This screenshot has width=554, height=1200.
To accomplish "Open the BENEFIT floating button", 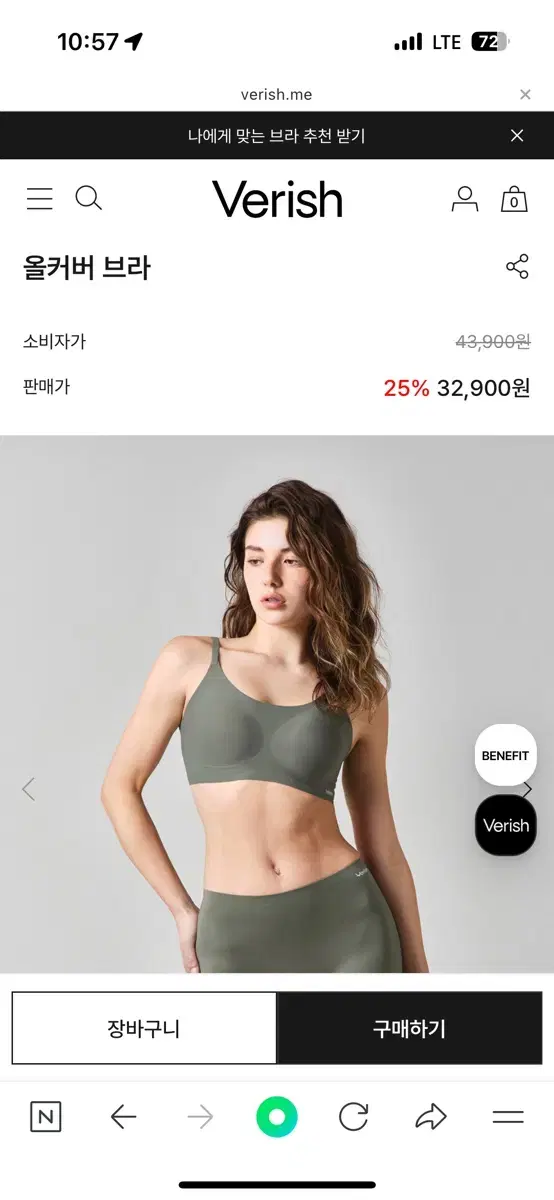I will tap(505, 756).
